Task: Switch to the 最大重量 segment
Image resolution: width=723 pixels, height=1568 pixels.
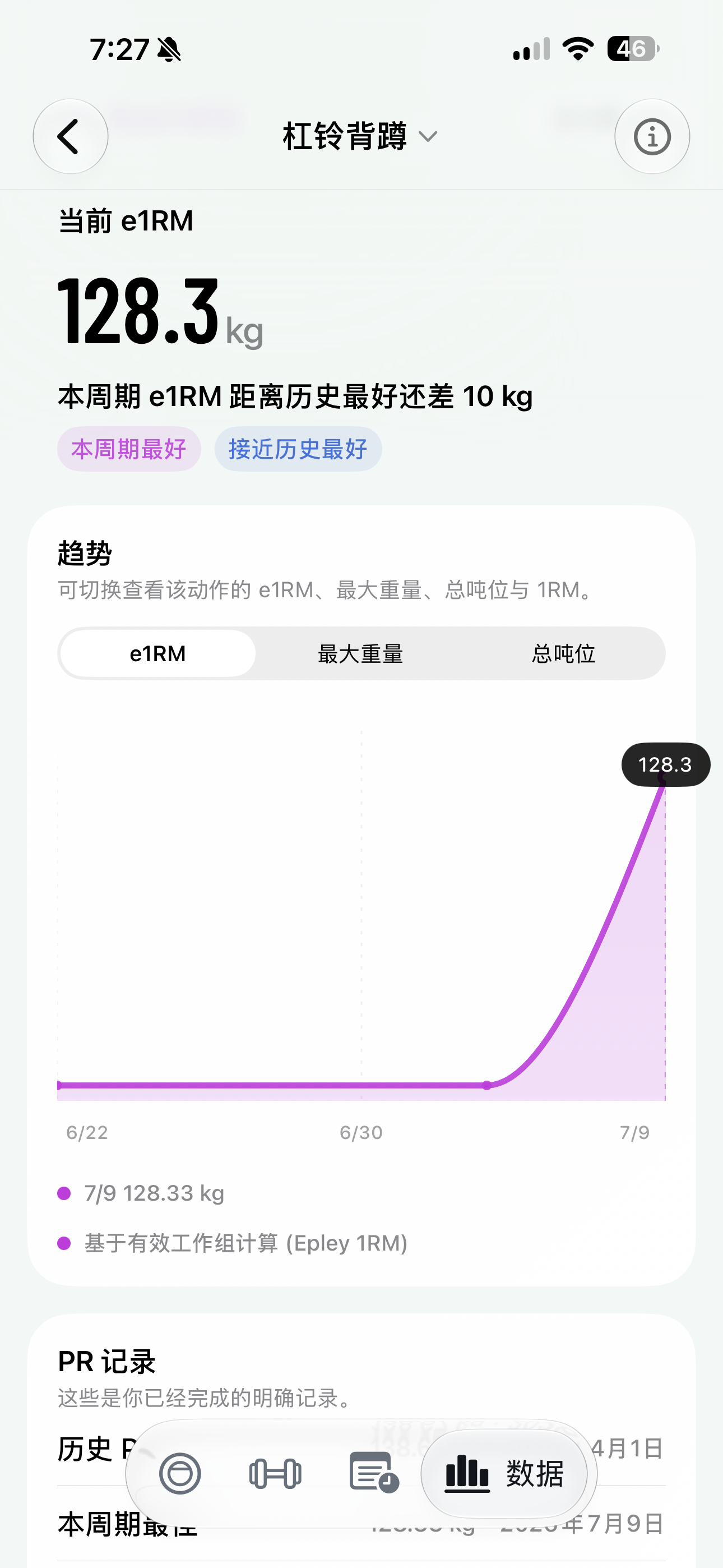Action: coord(361,654)
